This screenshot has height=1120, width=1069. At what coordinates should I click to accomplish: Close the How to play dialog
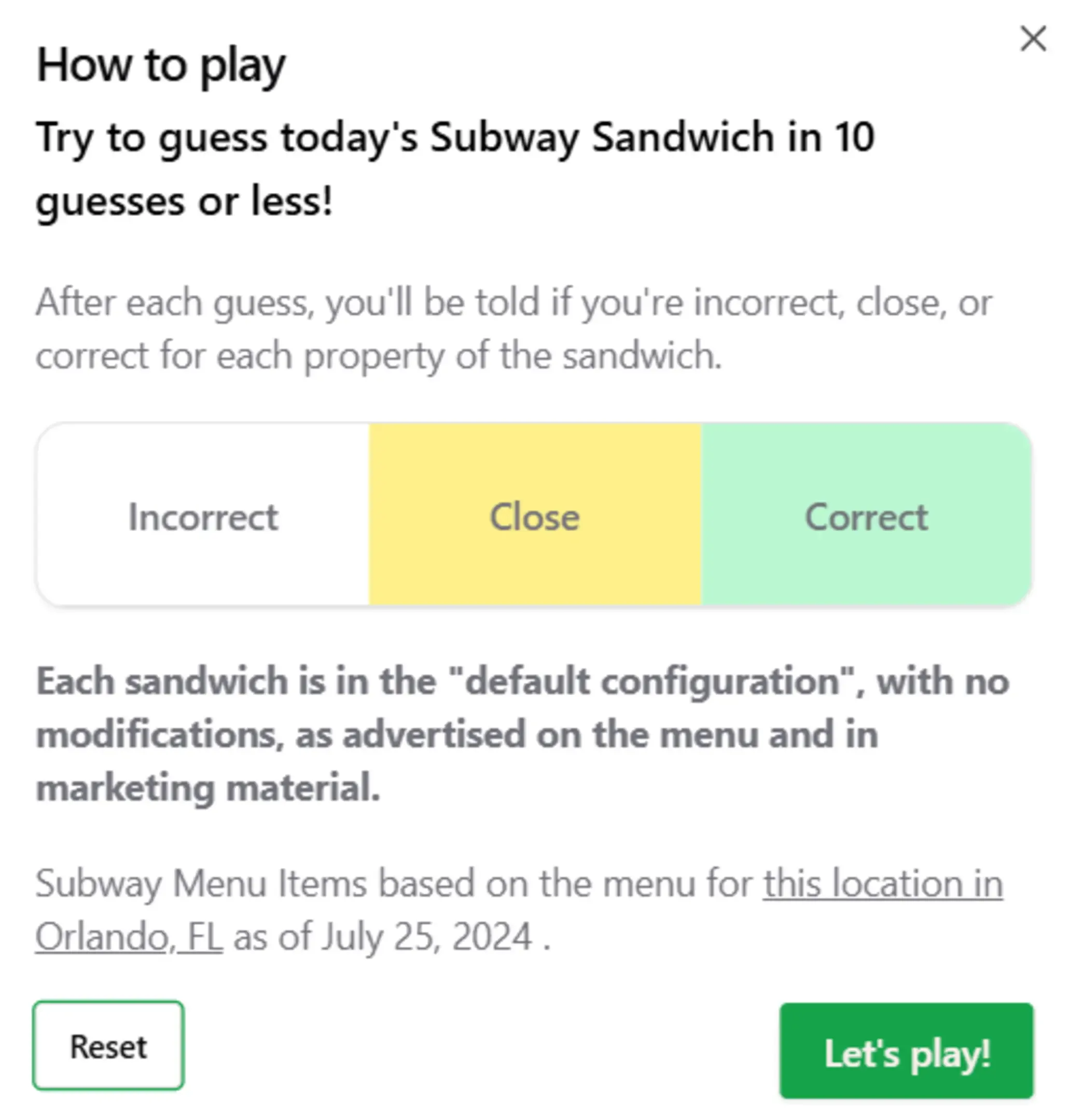point(1032,39)
